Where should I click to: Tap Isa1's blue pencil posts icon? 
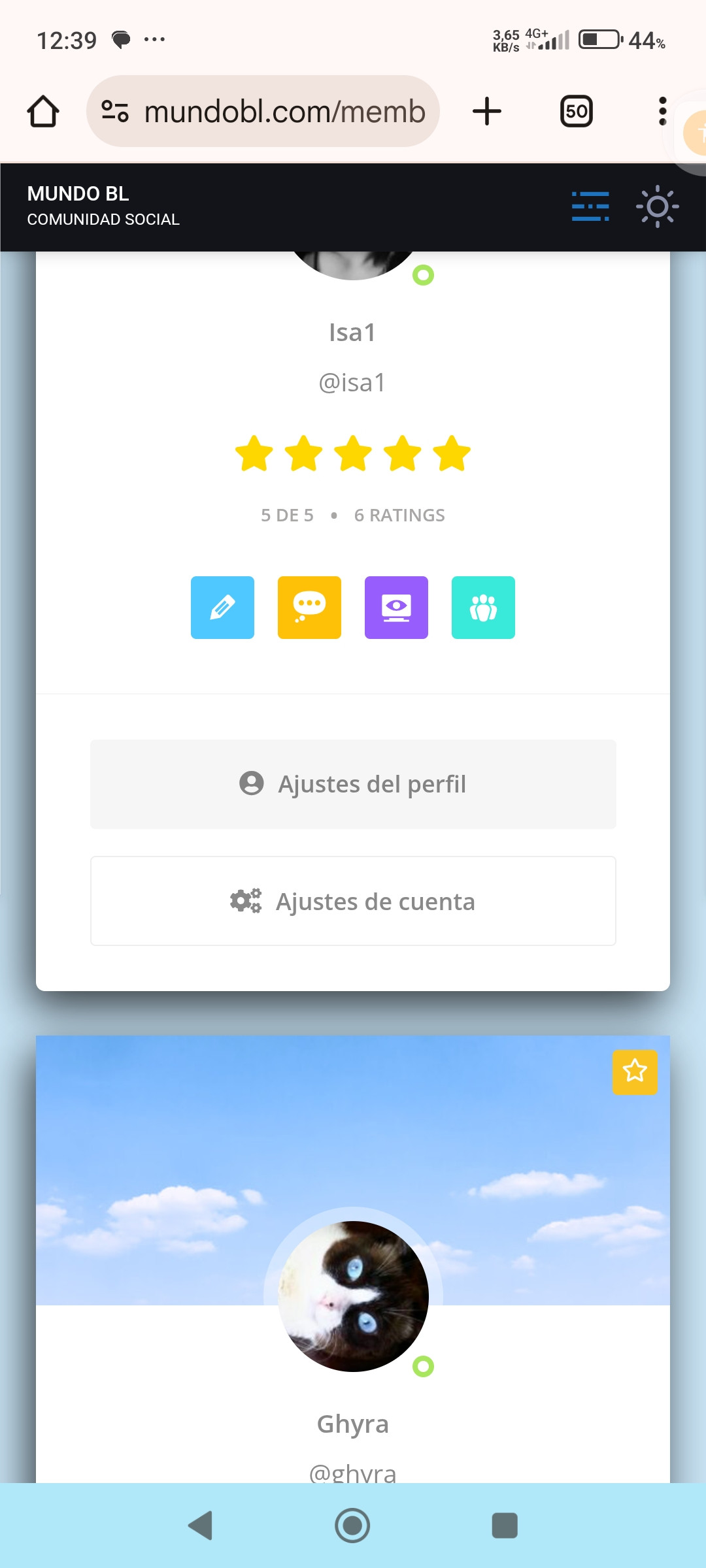(222, 608)
